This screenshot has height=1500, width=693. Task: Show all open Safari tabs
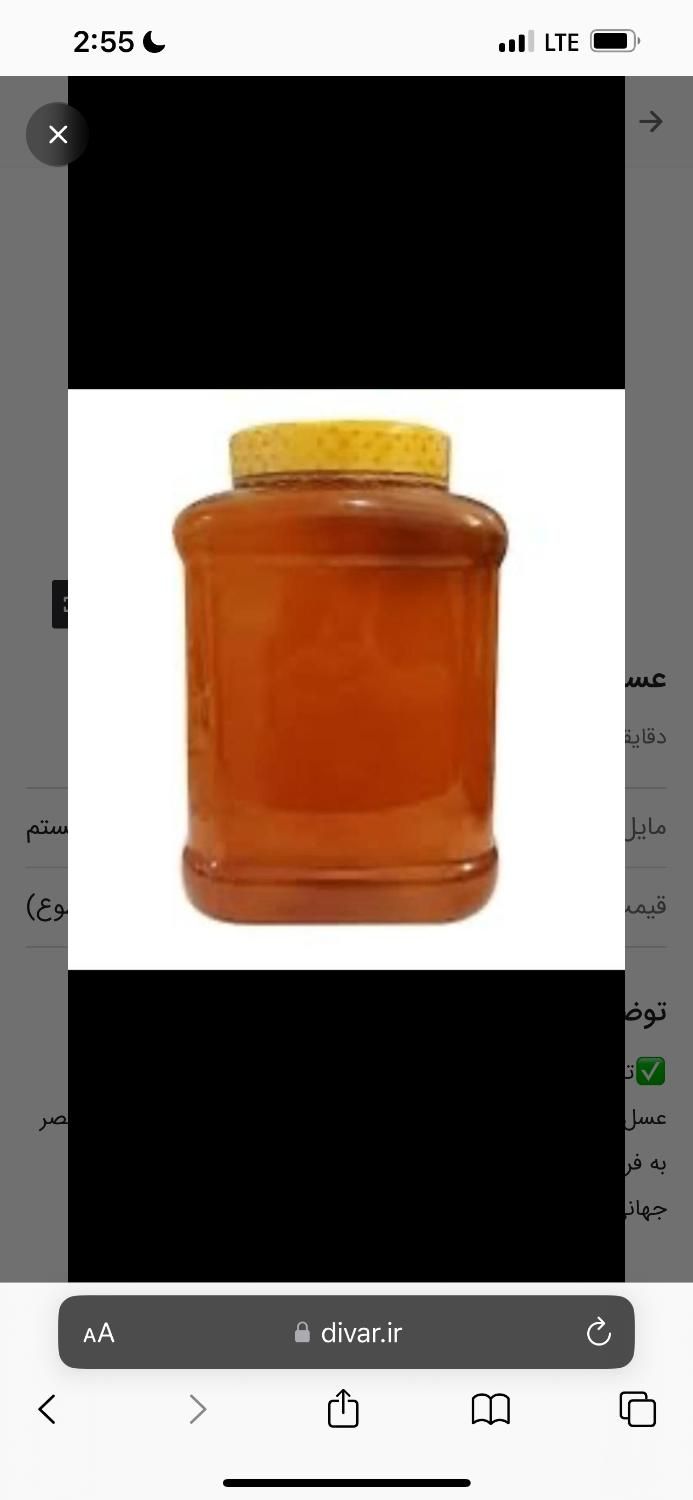tap(637, 1409)
